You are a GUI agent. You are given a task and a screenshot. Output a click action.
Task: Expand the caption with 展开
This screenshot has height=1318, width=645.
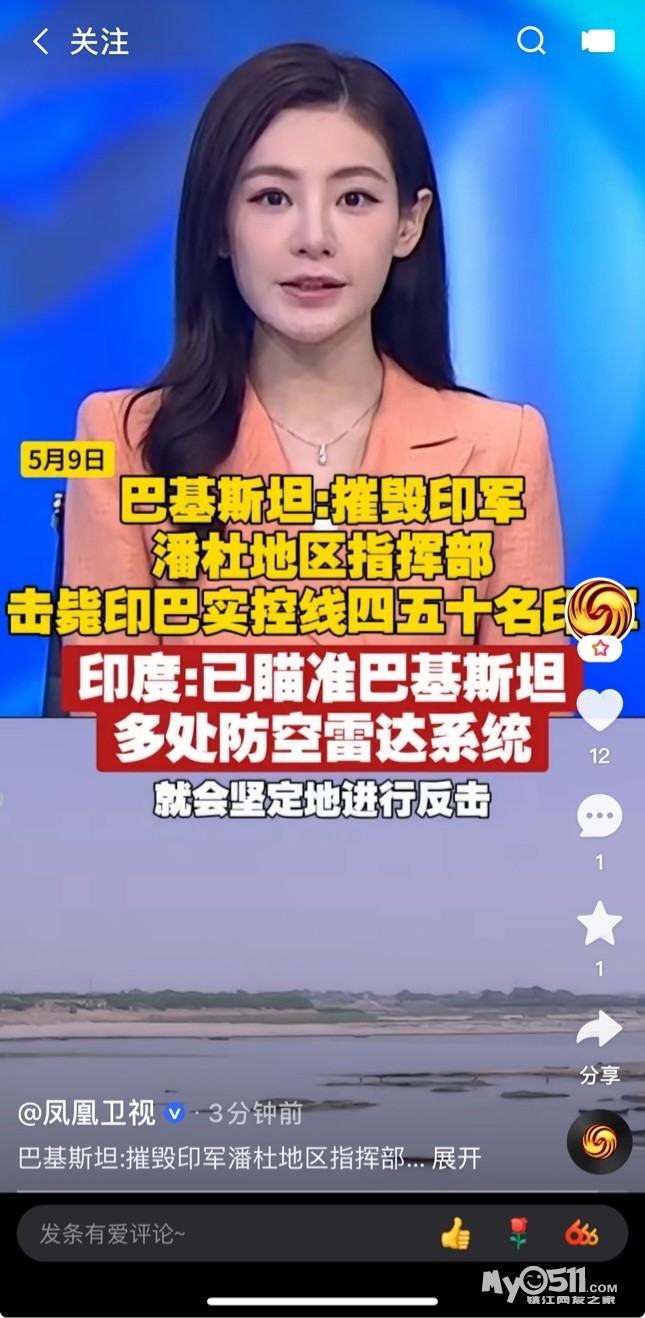457,1158
